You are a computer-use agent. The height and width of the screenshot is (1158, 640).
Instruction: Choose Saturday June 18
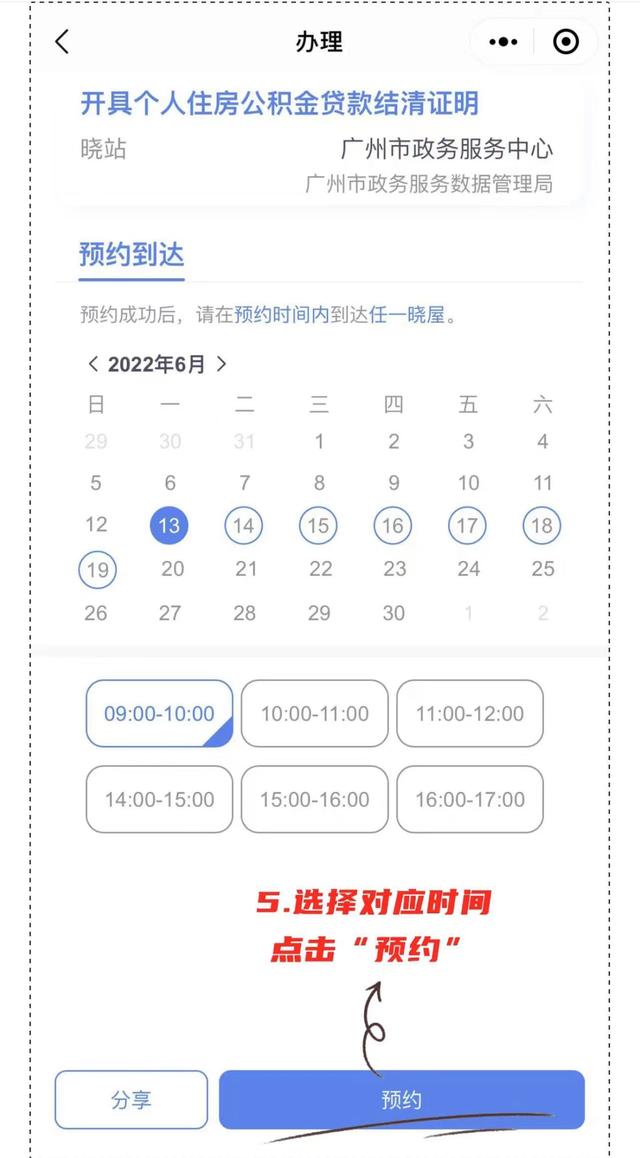click(542, 526)
